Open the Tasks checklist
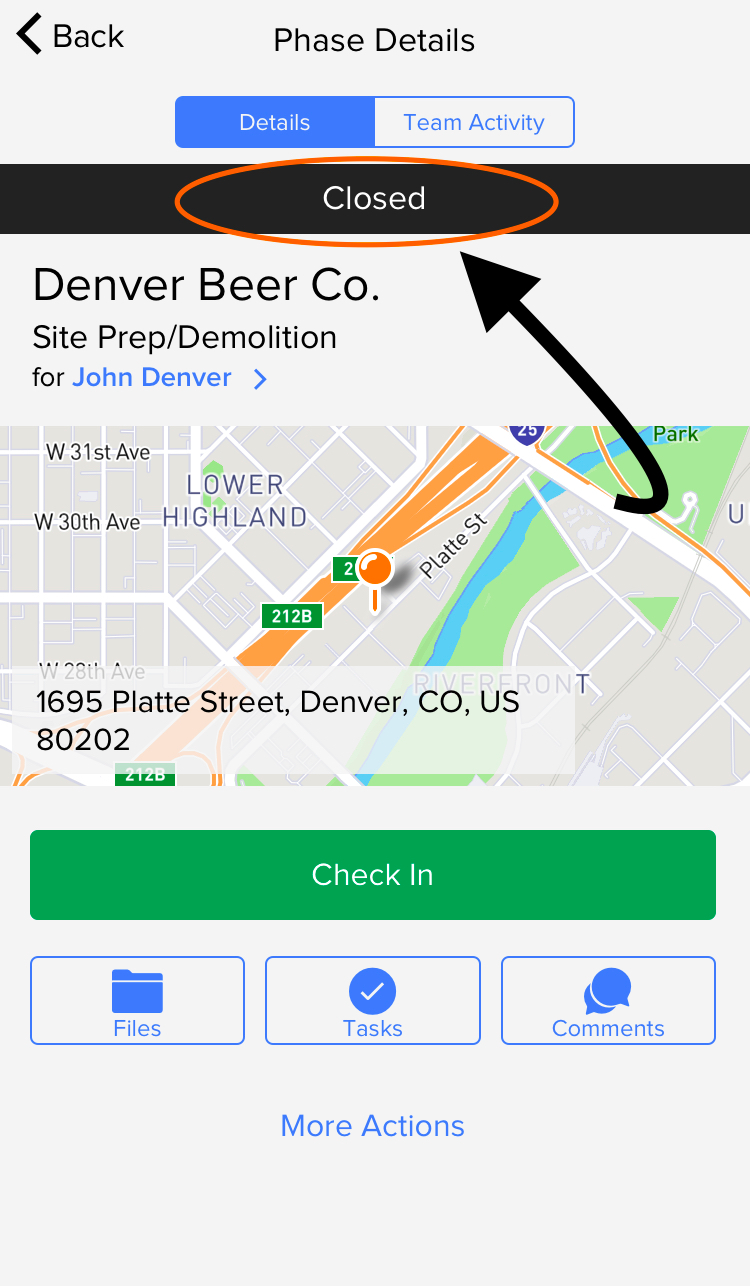The height and width of the screenshot is (1286, 750). coord(373,1000)
